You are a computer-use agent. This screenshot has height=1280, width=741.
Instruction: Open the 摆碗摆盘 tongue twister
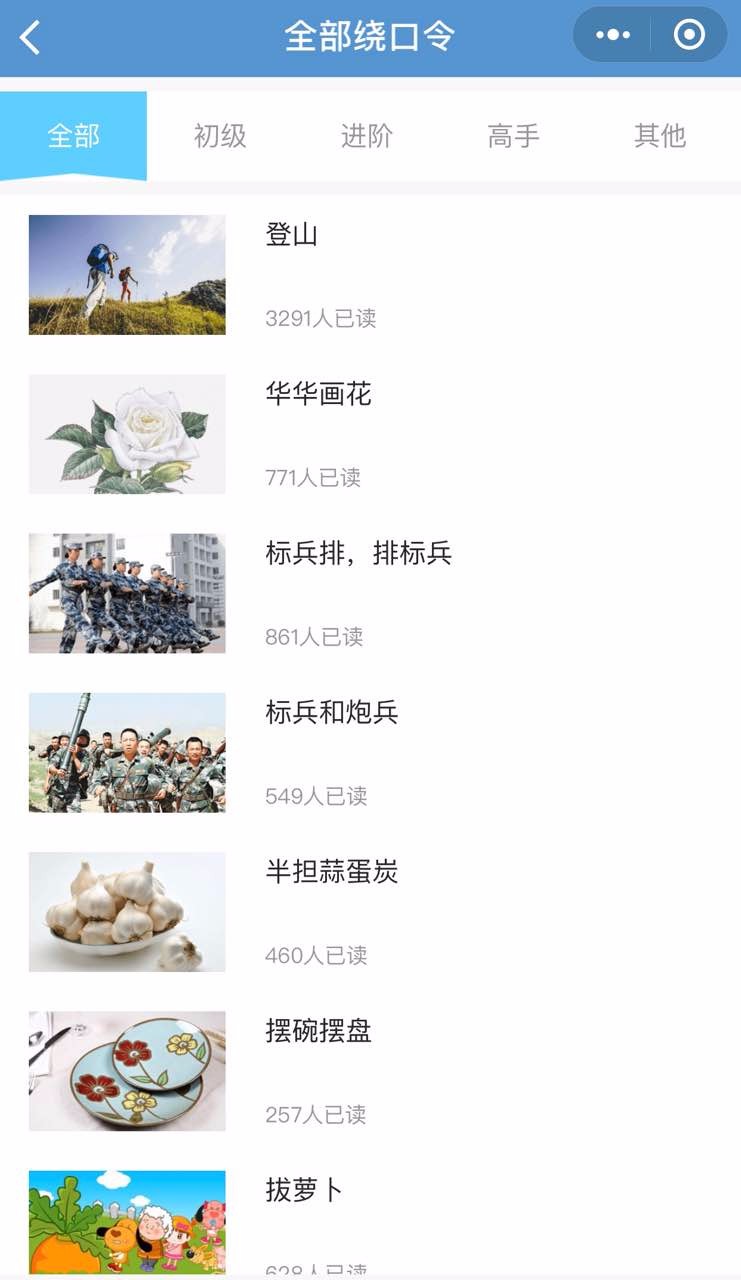click(x=370, y=1071)
